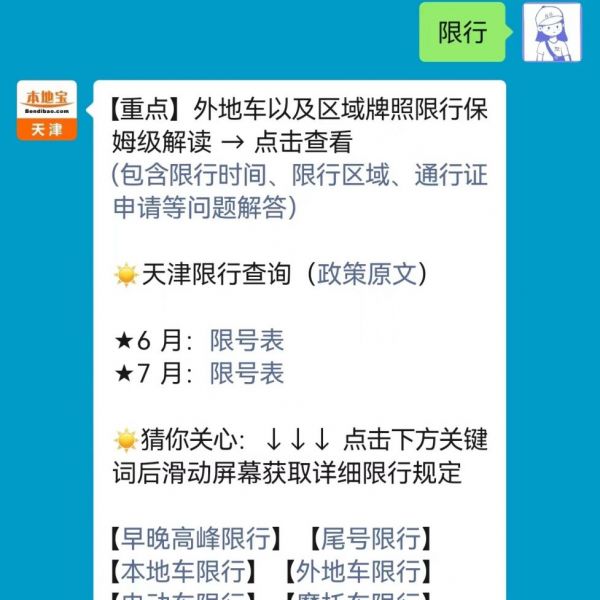Screen dimensions: 600x600
Task: Select the 外地车限行 keyword
Action: coord(357,572)
